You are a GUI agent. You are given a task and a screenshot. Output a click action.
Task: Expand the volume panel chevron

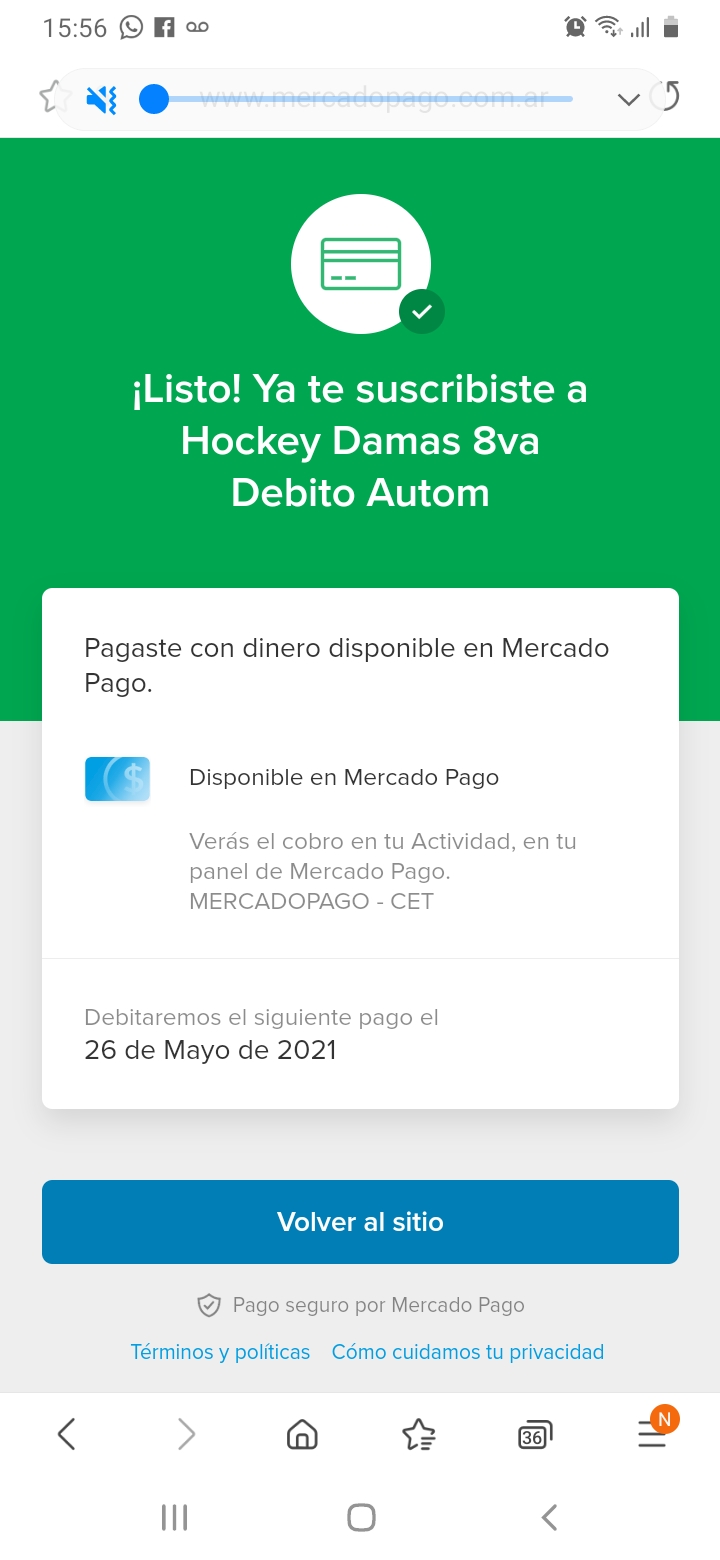tap(628, 99)
